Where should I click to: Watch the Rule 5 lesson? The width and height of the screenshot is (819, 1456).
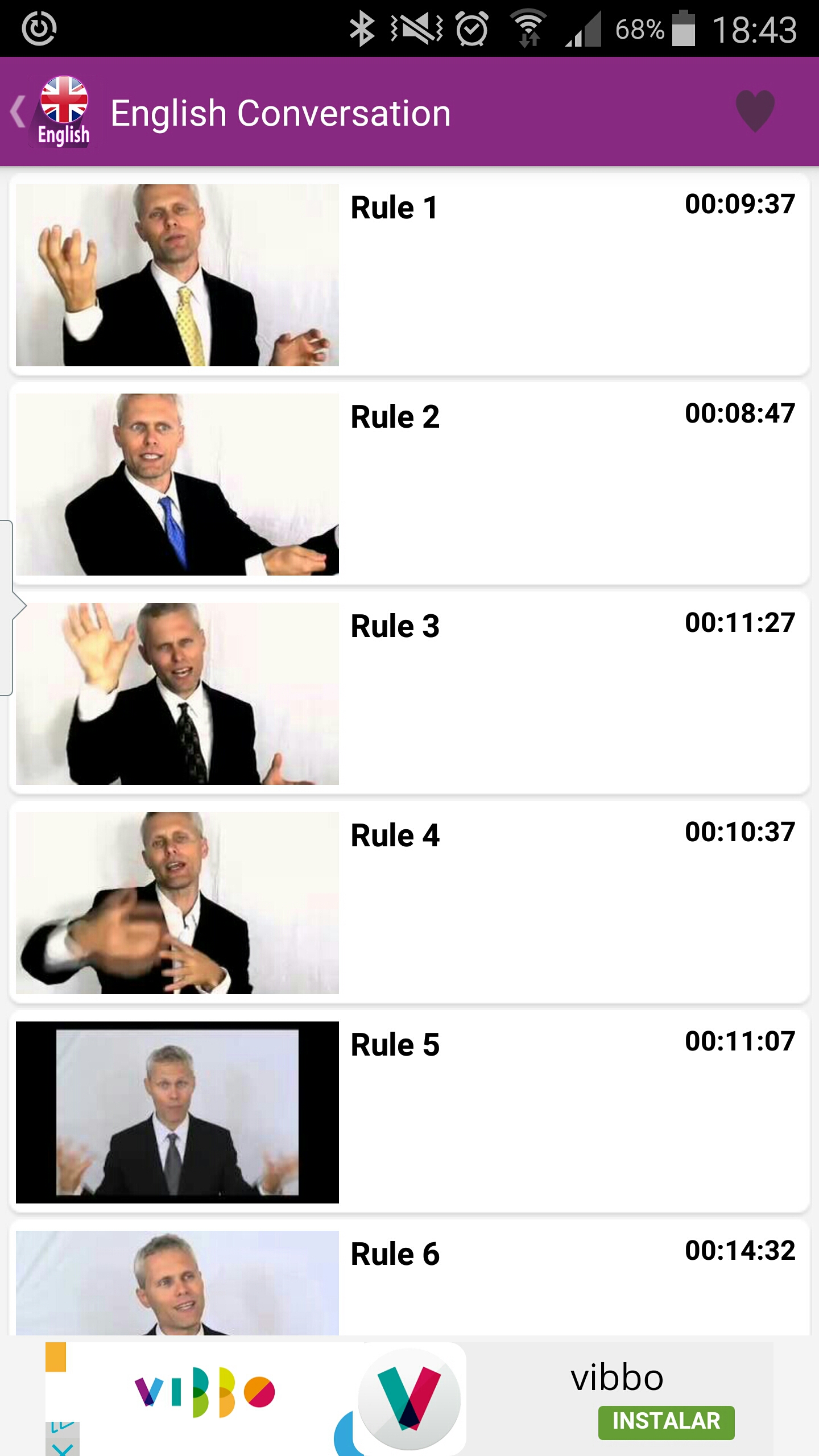(x=409, y=1112)
